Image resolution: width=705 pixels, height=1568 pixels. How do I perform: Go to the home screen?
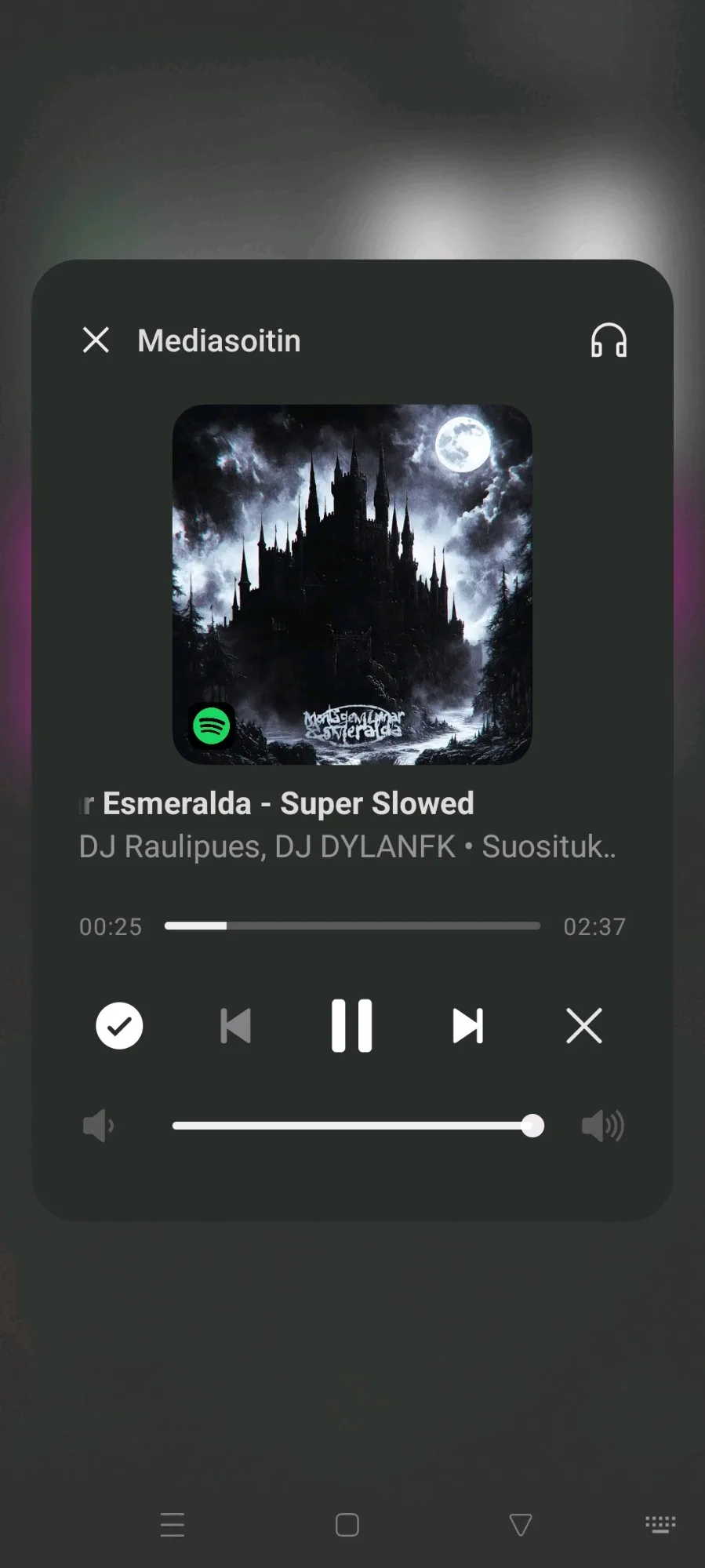click(347, 1525)
